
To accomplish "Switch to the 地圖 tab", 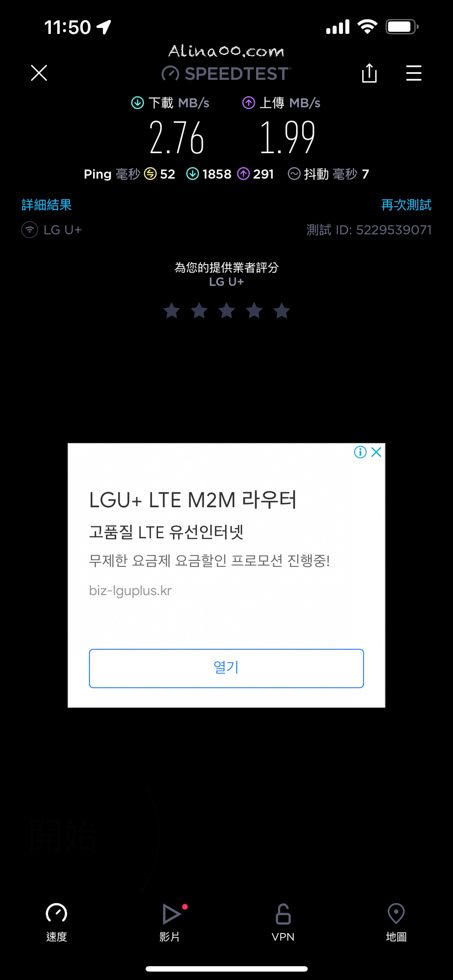I will pyautogui.click(x=396, y=922).
